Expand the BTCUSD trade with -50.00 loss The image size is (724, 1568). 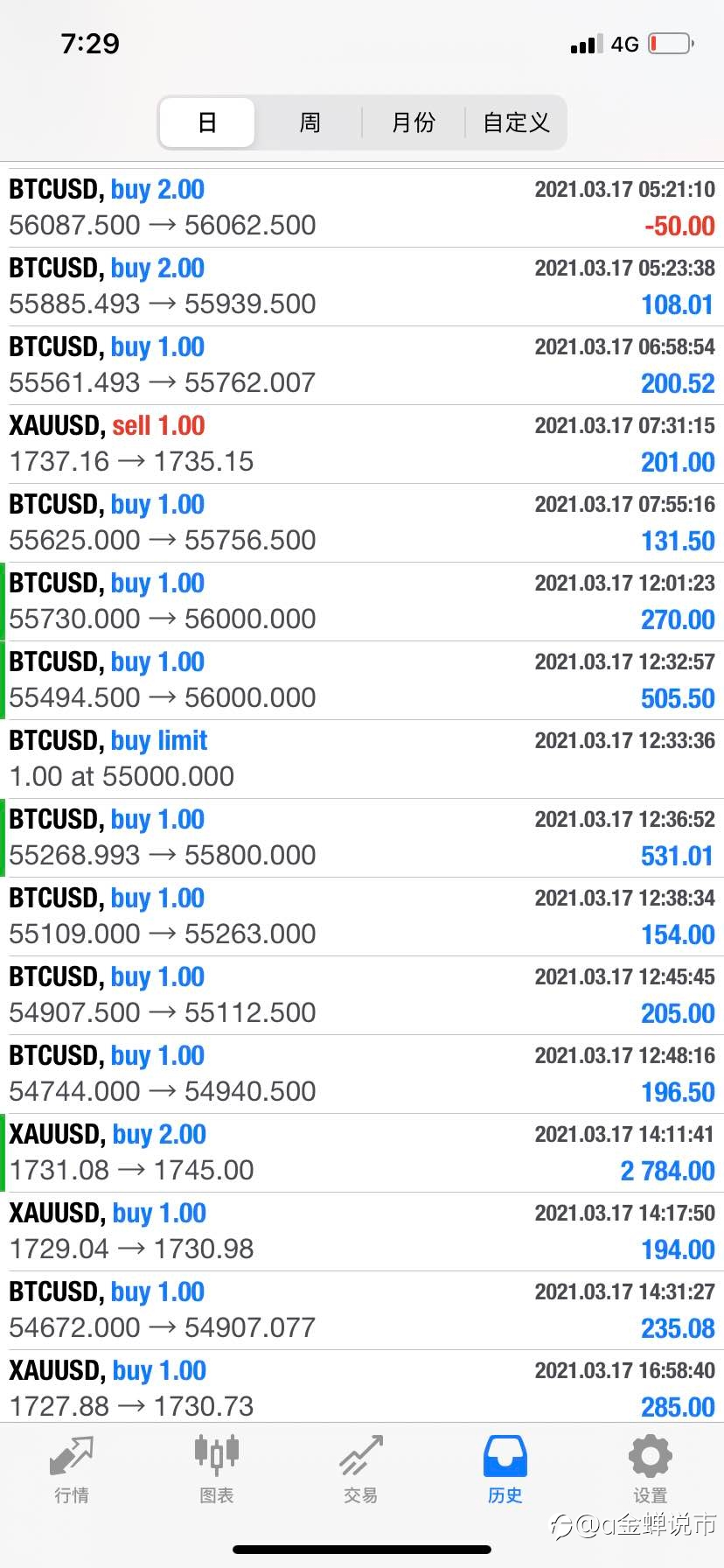362,208
